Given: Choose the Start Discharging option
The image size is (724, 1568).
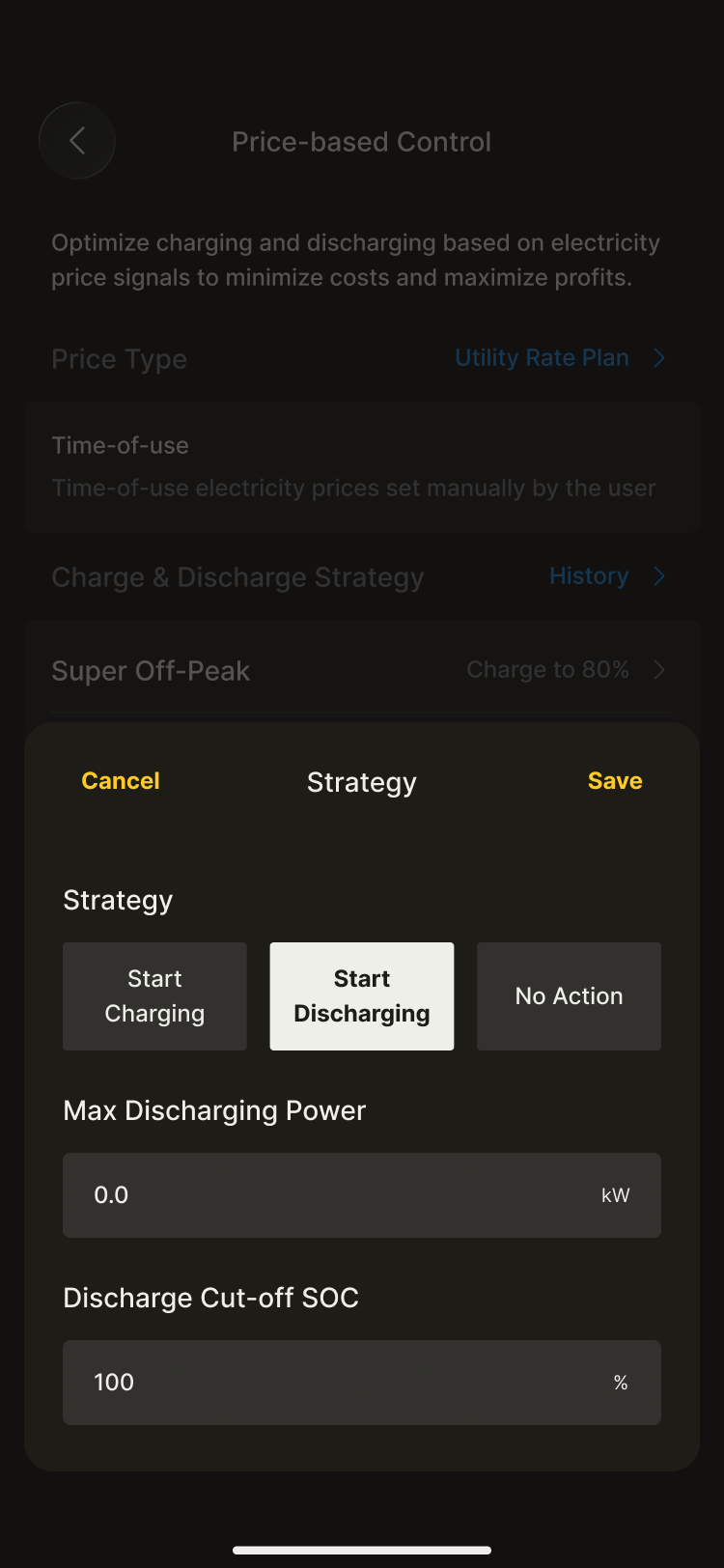Looking at the screenshot, I should coord(362,996).
